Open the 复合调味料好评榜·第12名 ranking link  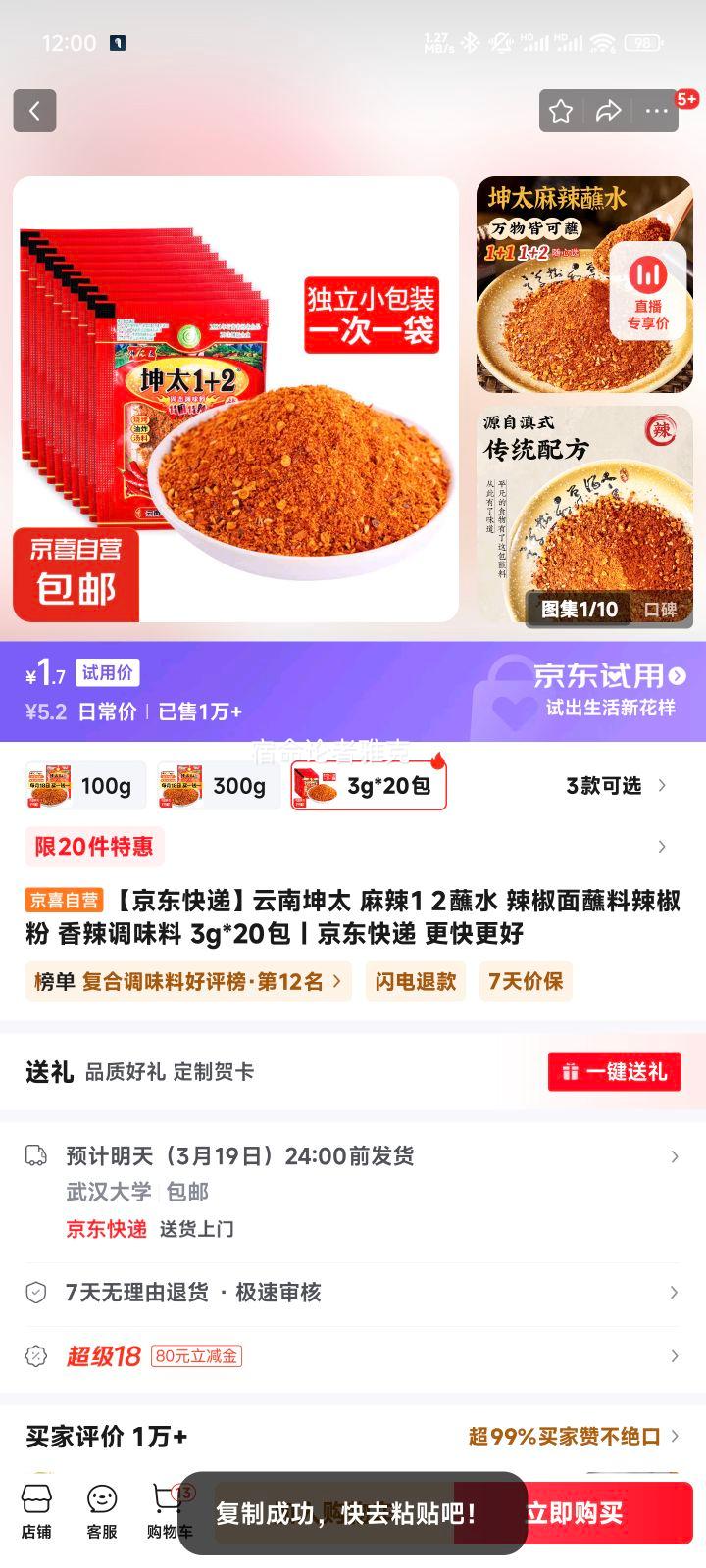(188, 981)
